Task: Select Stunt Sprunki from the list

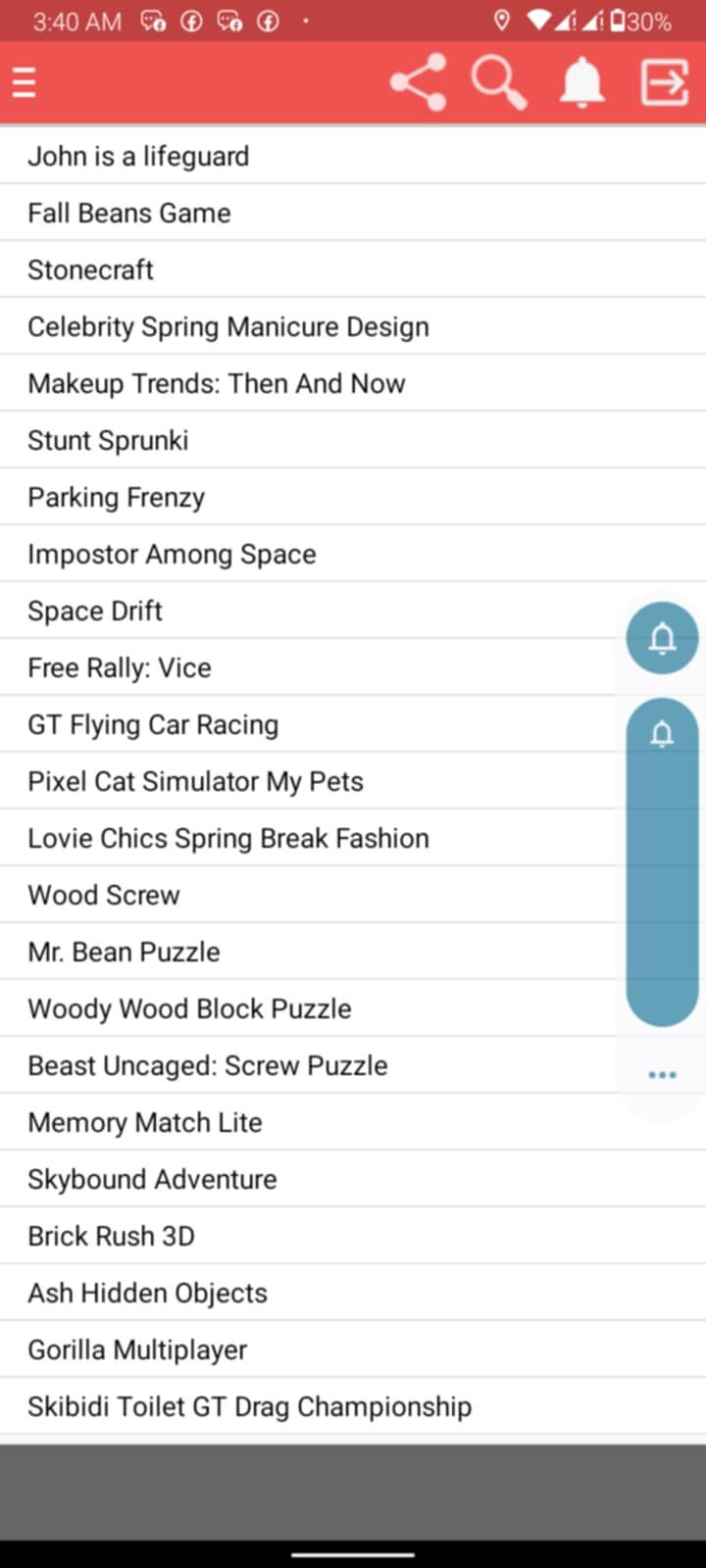Action: 353,440
